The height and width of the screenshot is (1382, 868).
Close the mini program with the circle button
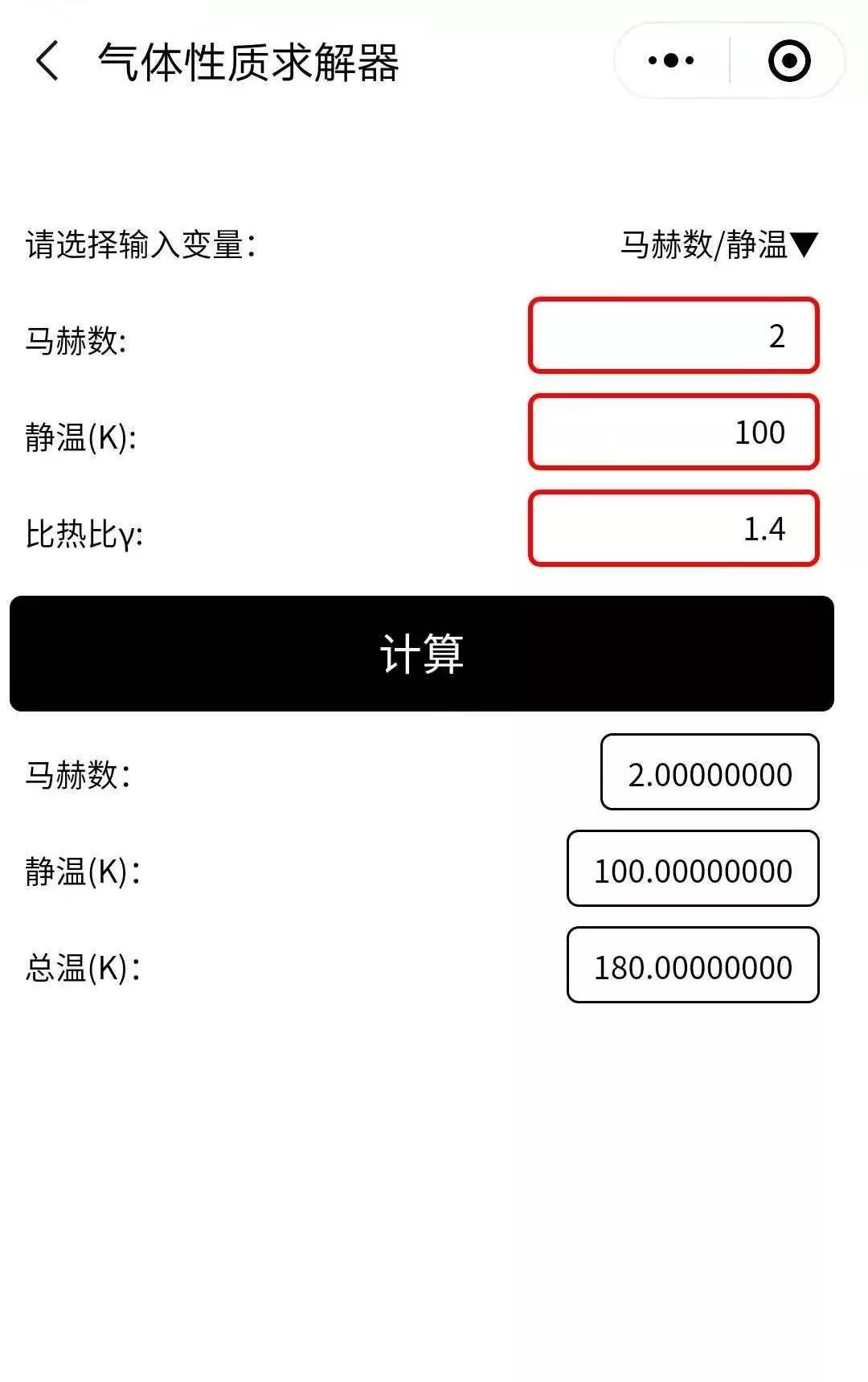pyautogui.click(x=788, y=60)
